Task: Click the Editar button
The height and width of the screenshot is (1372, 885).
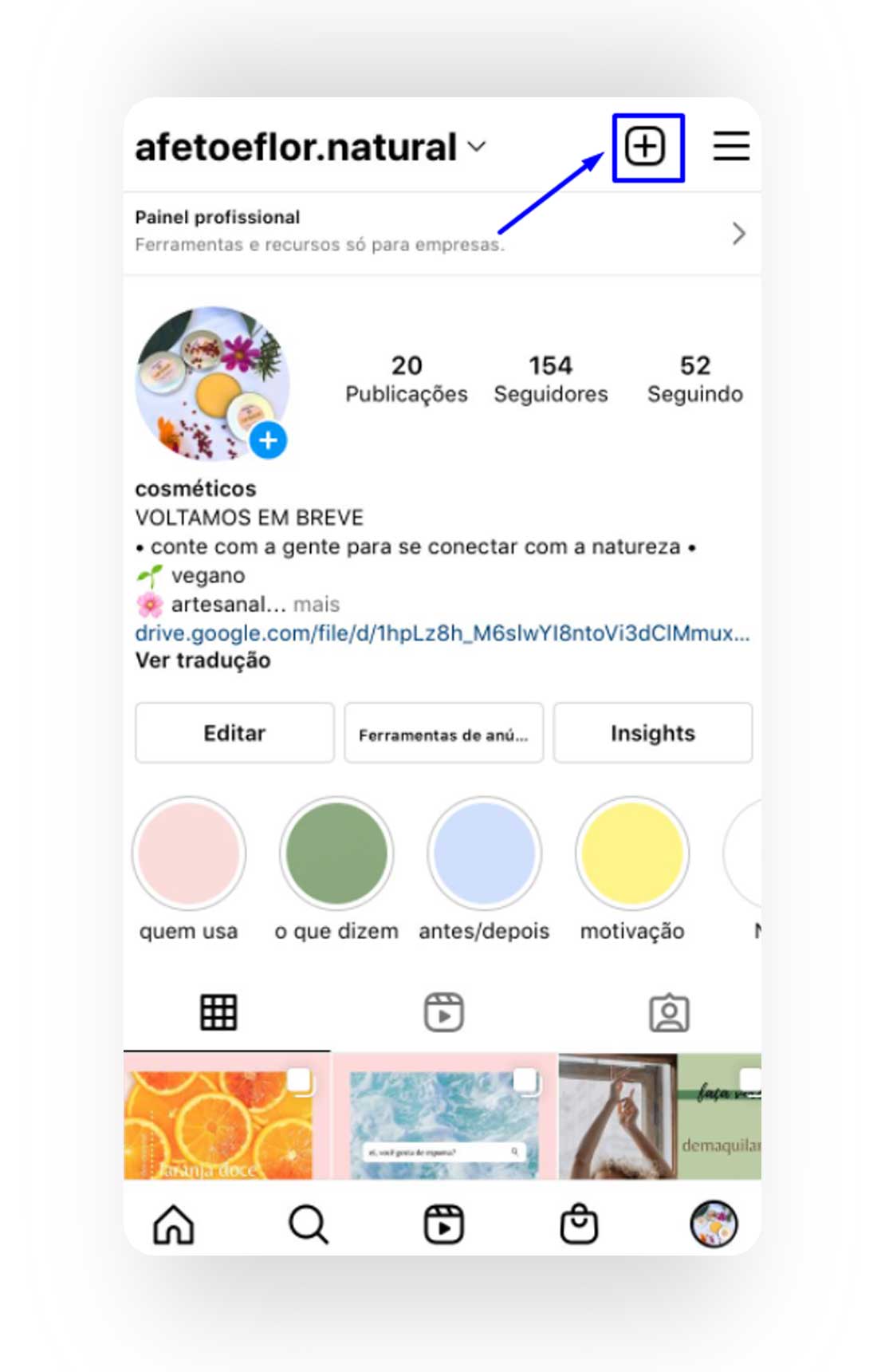Action: coord(234,732)
